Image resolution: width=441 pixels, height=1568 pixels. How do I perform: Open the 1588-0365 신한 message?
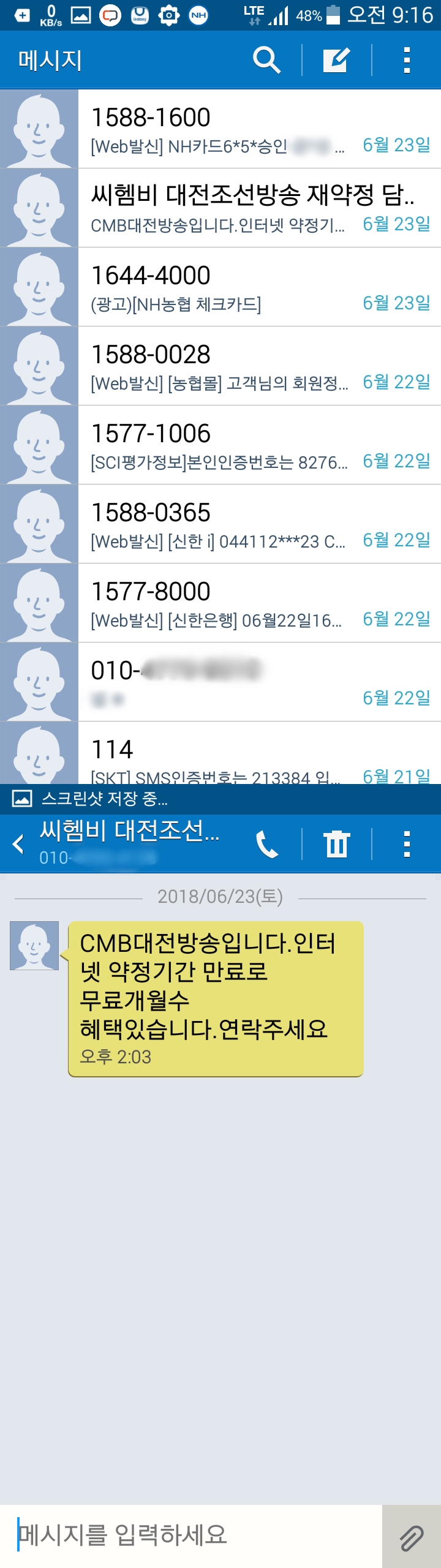pos(257,524)
